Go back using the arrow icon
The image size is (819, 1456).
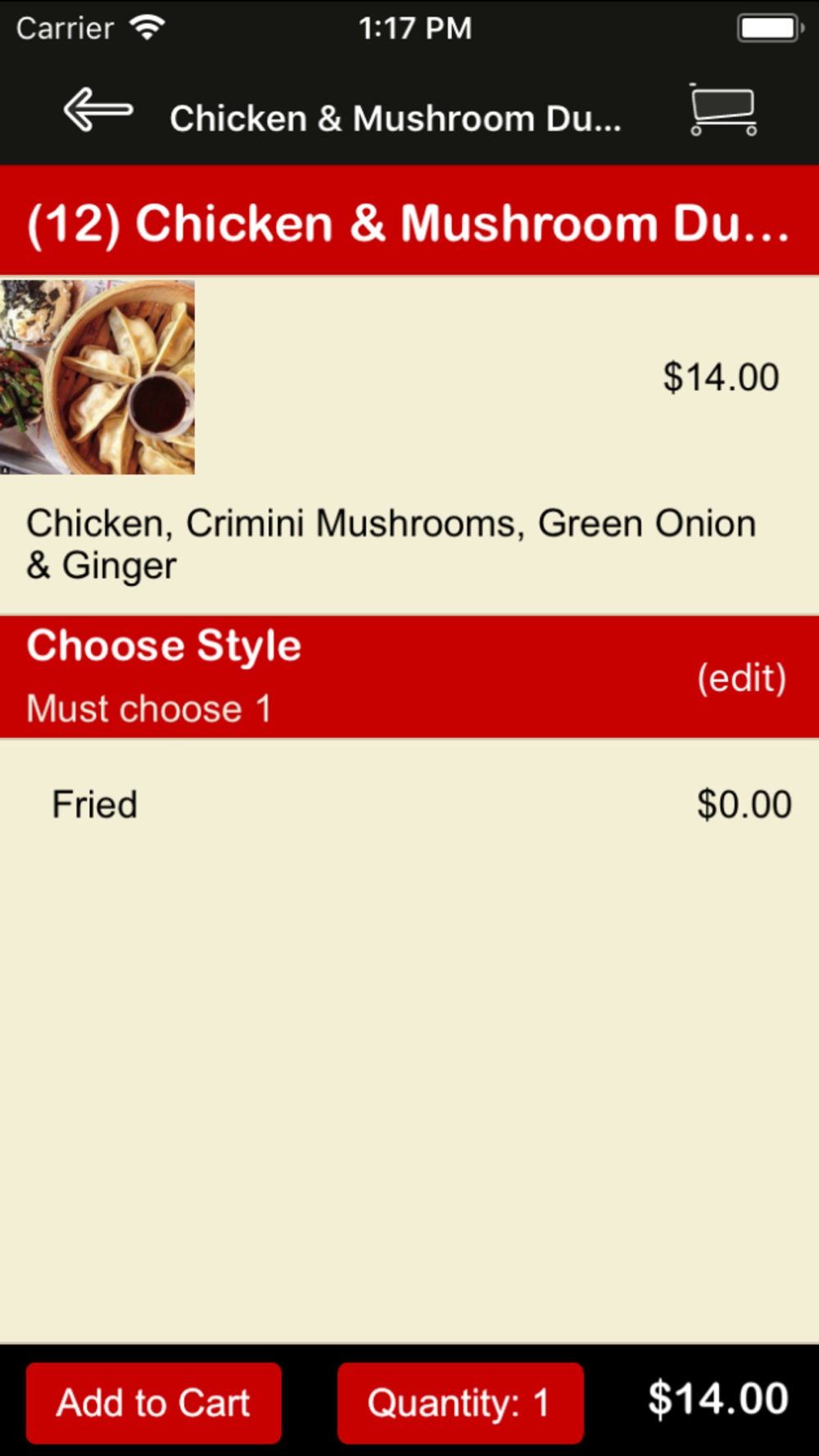point(98,111)
